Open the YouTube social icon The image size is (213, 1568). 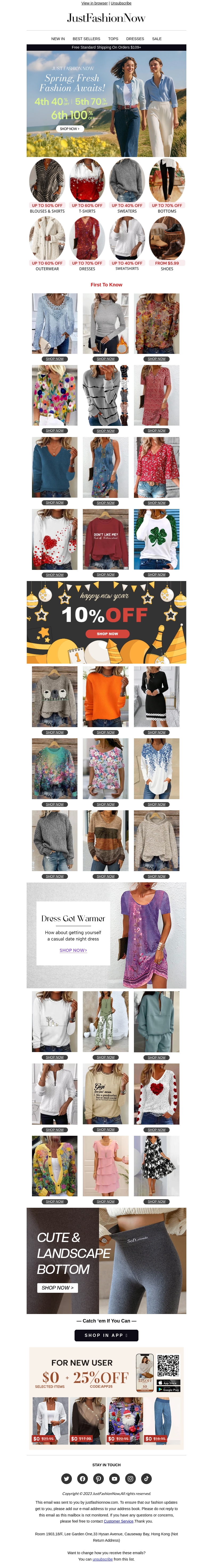pyautogui.click(x=114, y=1478)
